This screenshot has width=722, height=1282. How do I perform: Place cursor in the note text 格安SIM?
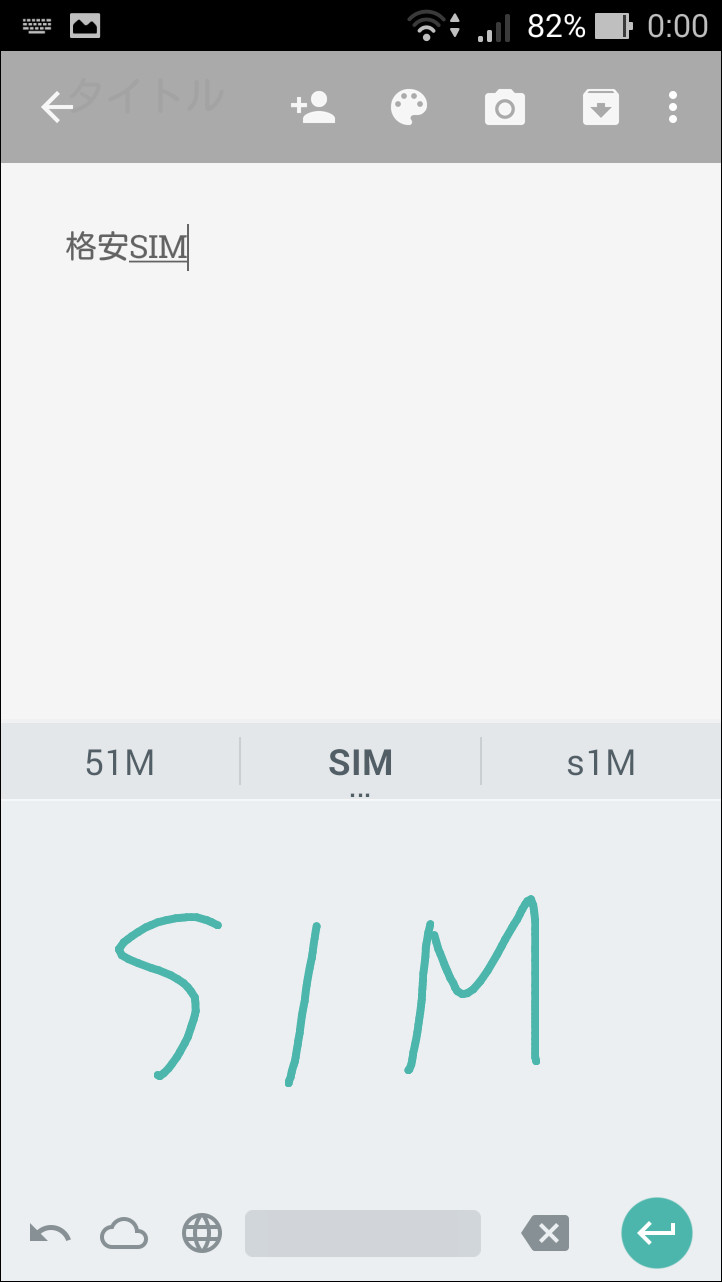(x=127, y=246)
